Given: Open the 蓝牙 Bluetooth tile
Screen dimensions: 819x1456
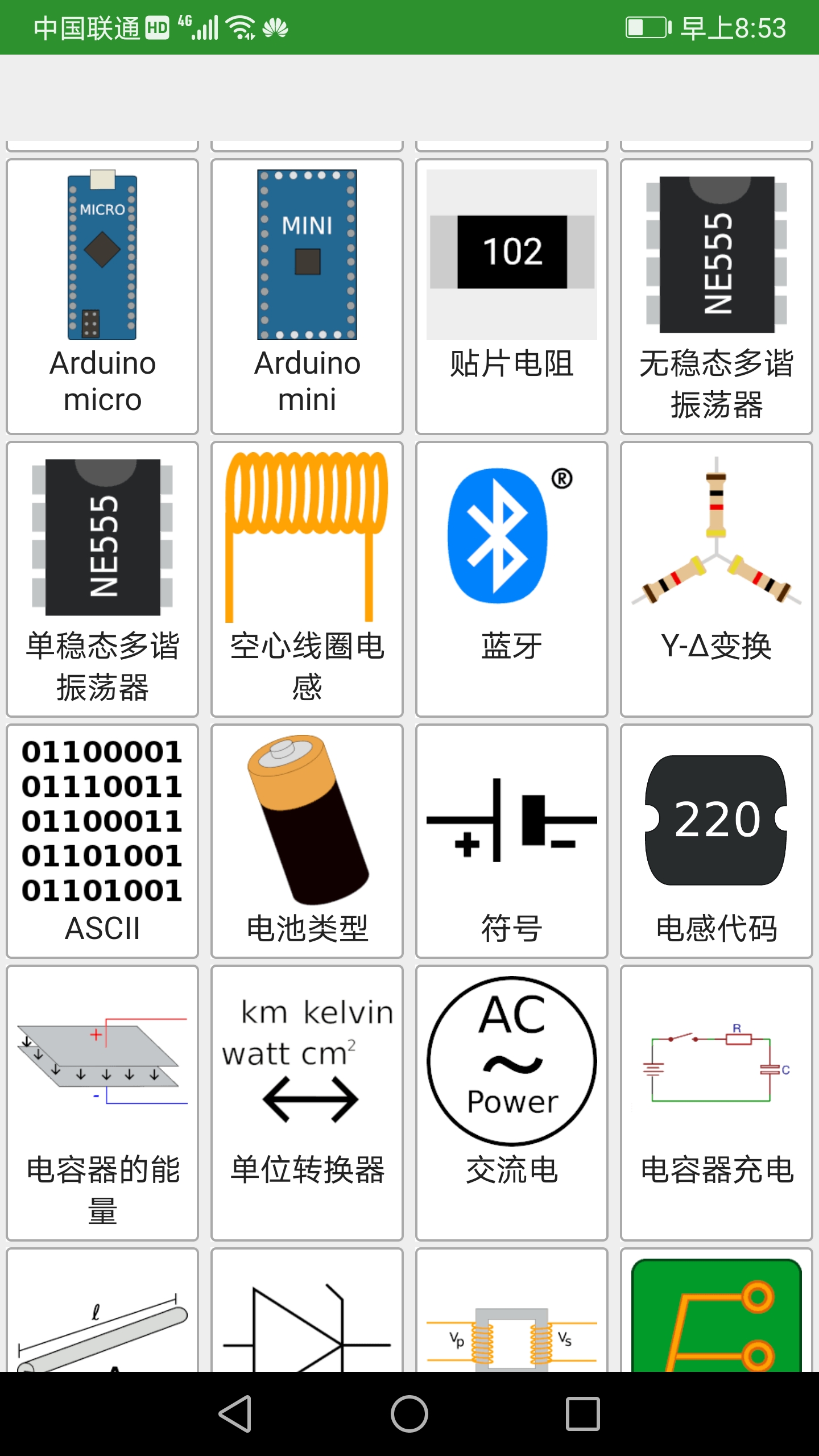Looking at the screenshot, I should (x=512, y=579).
